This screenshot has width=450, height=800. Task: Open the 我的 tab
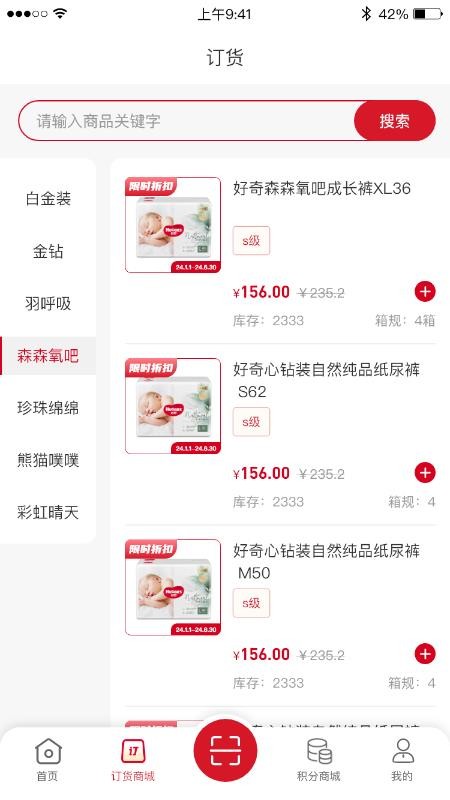click(403, 759)
